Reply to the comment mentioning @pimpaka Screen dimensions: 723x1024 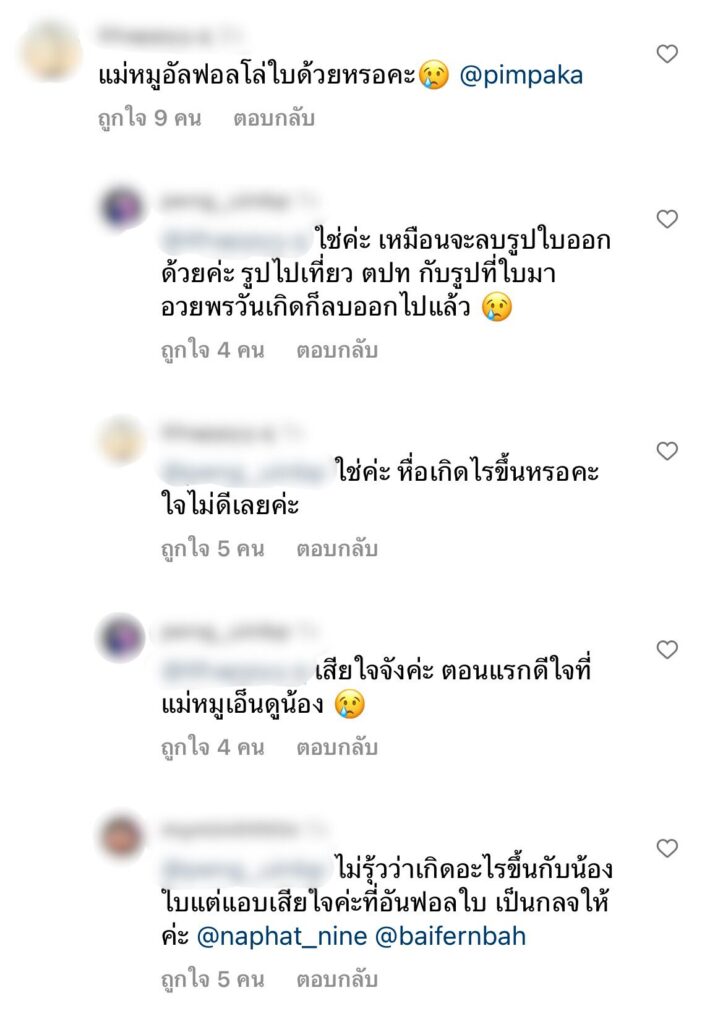tap(274, 118)
